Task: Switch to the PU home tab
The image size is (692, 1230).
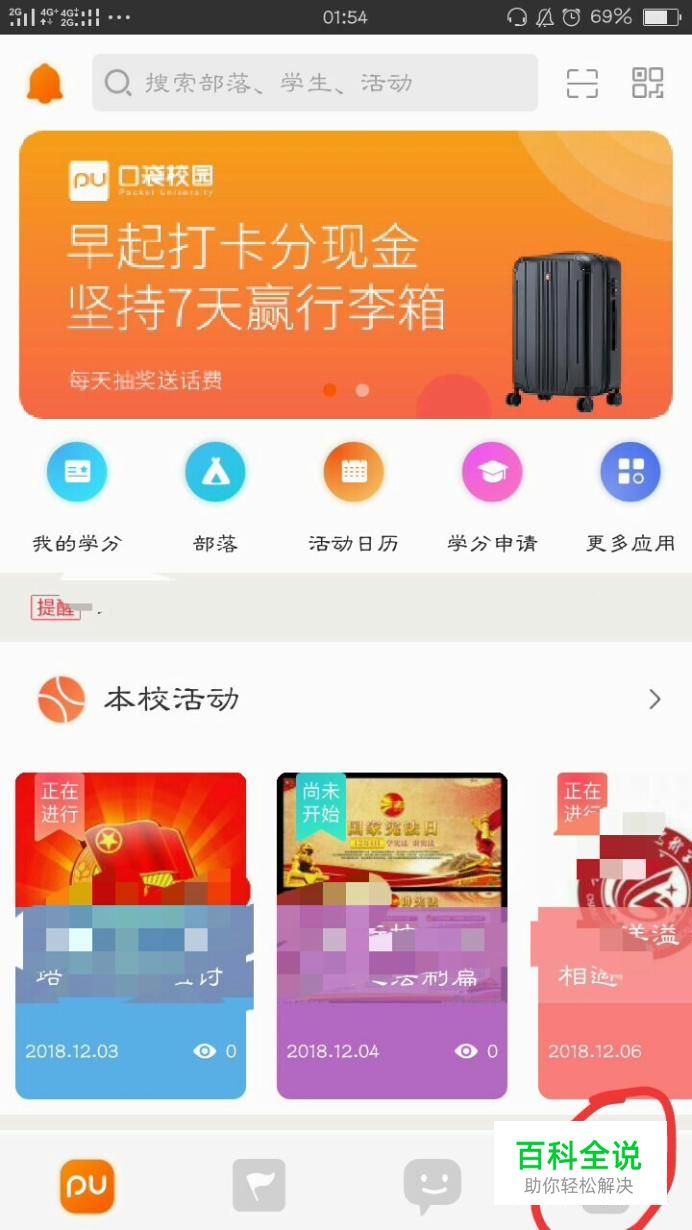Action: [x=87, y=1186]
